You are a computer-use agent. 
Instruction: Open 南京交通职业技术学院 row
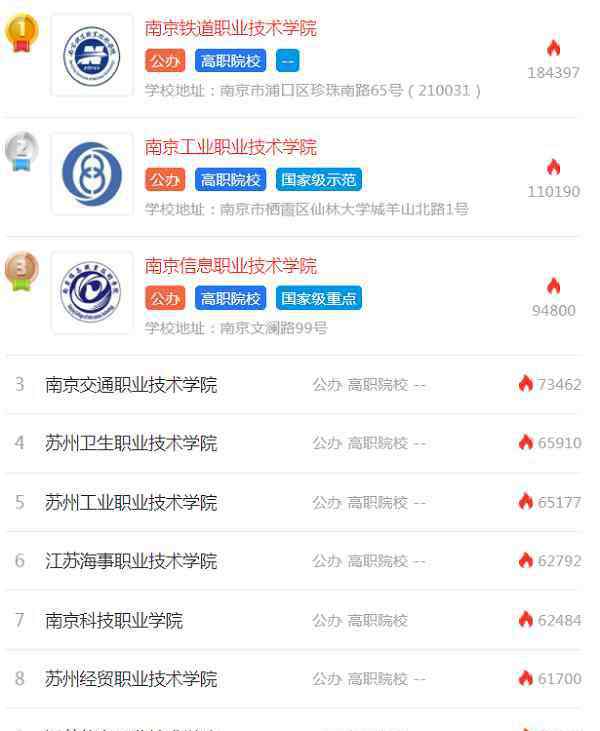point(131,385)
